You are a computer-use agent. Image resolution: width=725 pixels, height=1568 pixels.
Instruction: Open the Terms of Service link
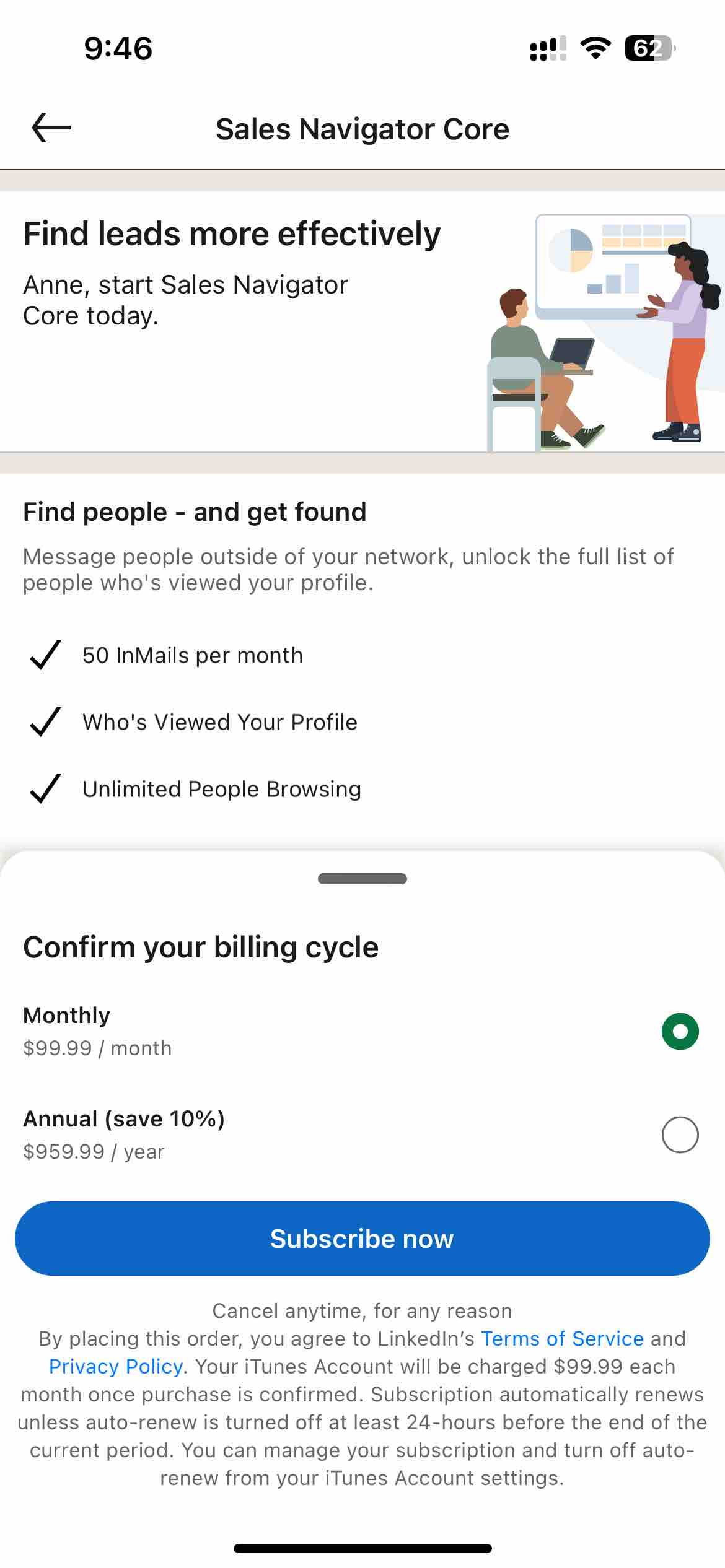click(562, 1339)
